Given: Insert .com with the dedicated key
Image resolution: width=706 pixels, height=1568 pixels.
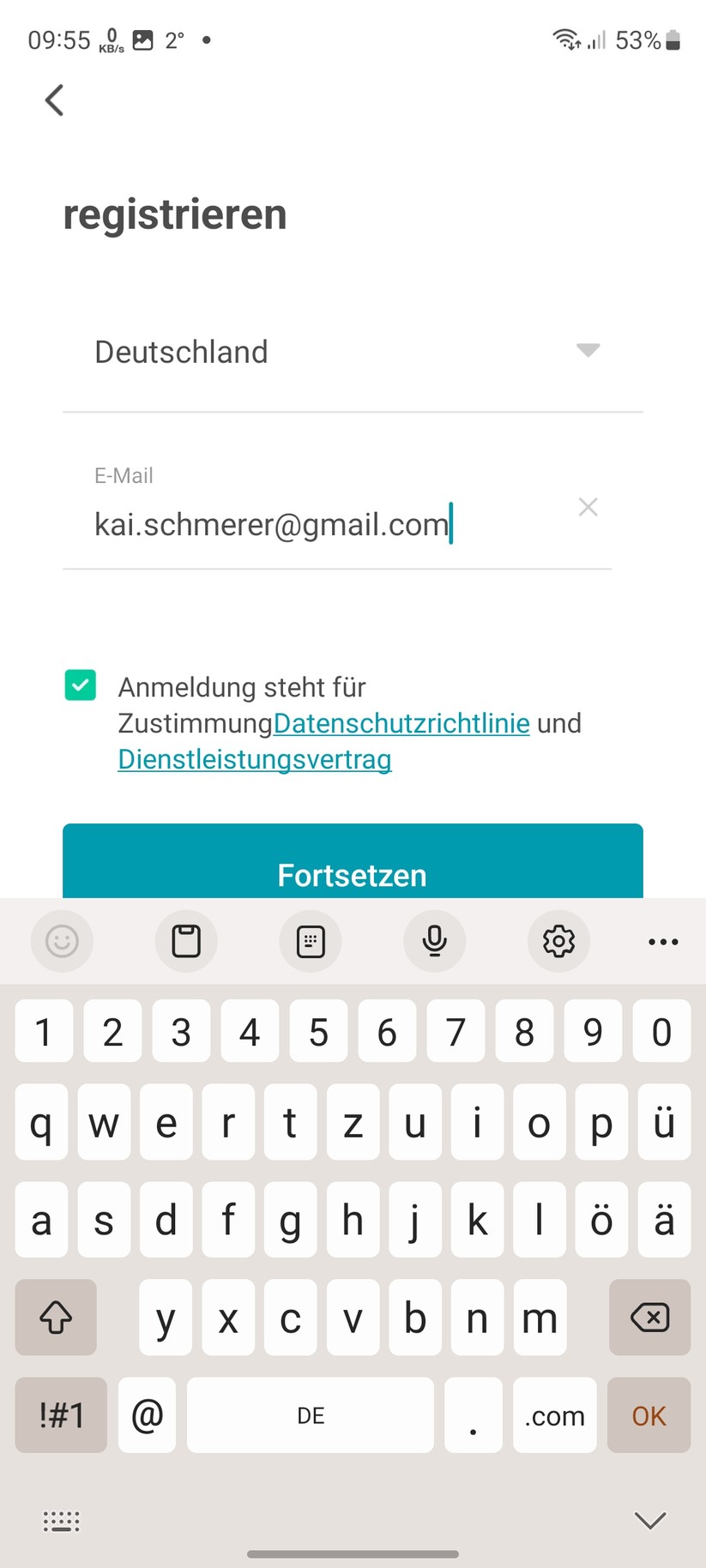Looking at the screenshot, I should (x=554, y=1415).
